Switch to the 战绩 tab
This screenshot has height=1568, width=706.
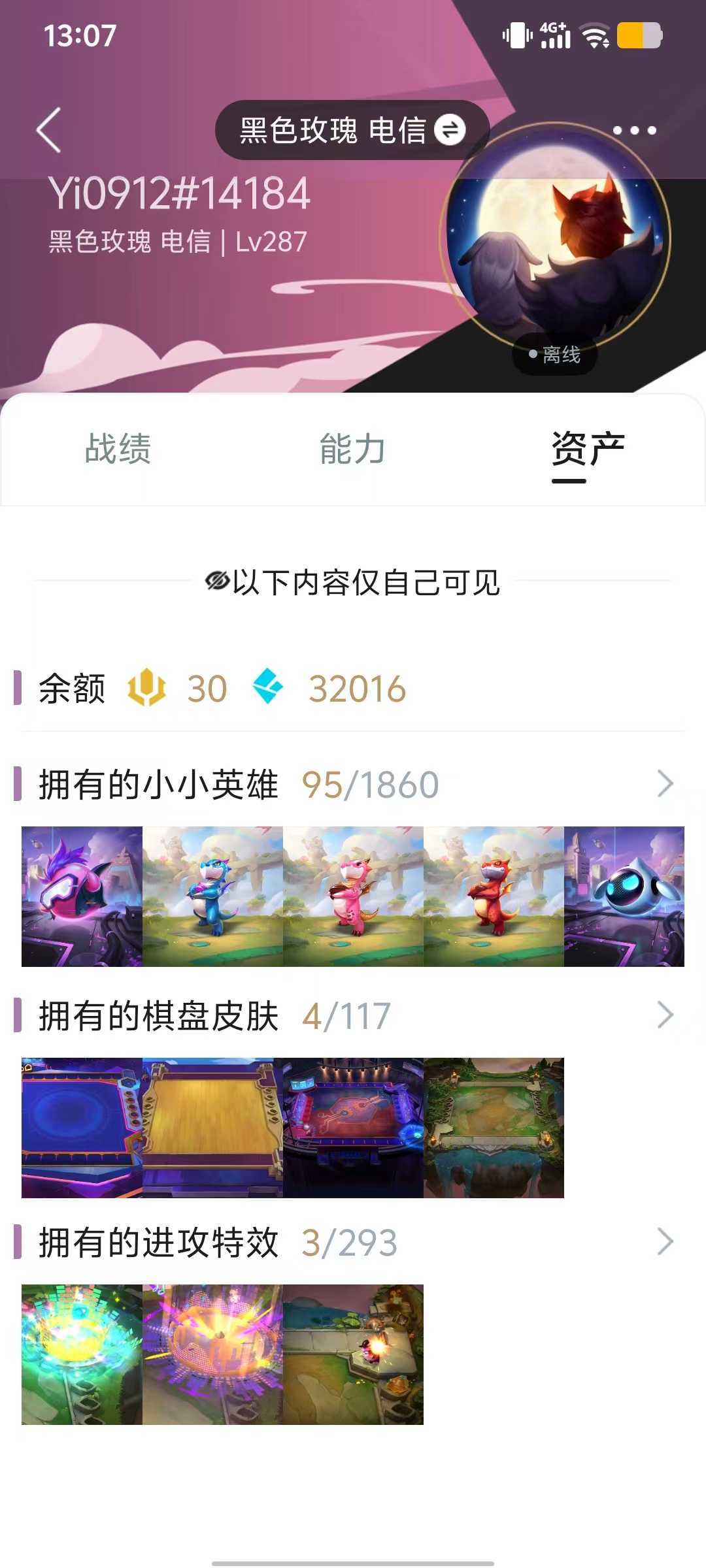point(118,449)
